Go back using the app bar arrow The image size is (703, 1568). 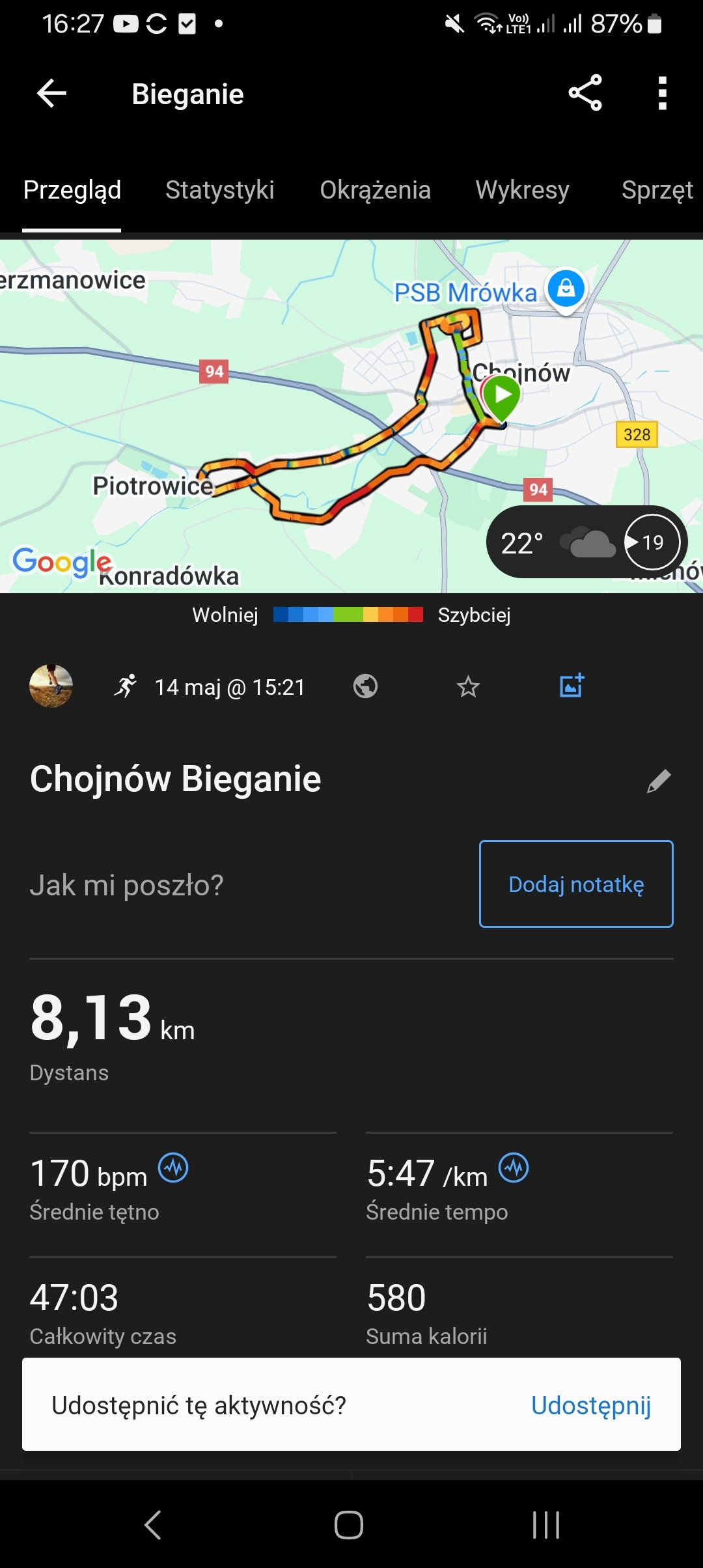tap(51, 94)
